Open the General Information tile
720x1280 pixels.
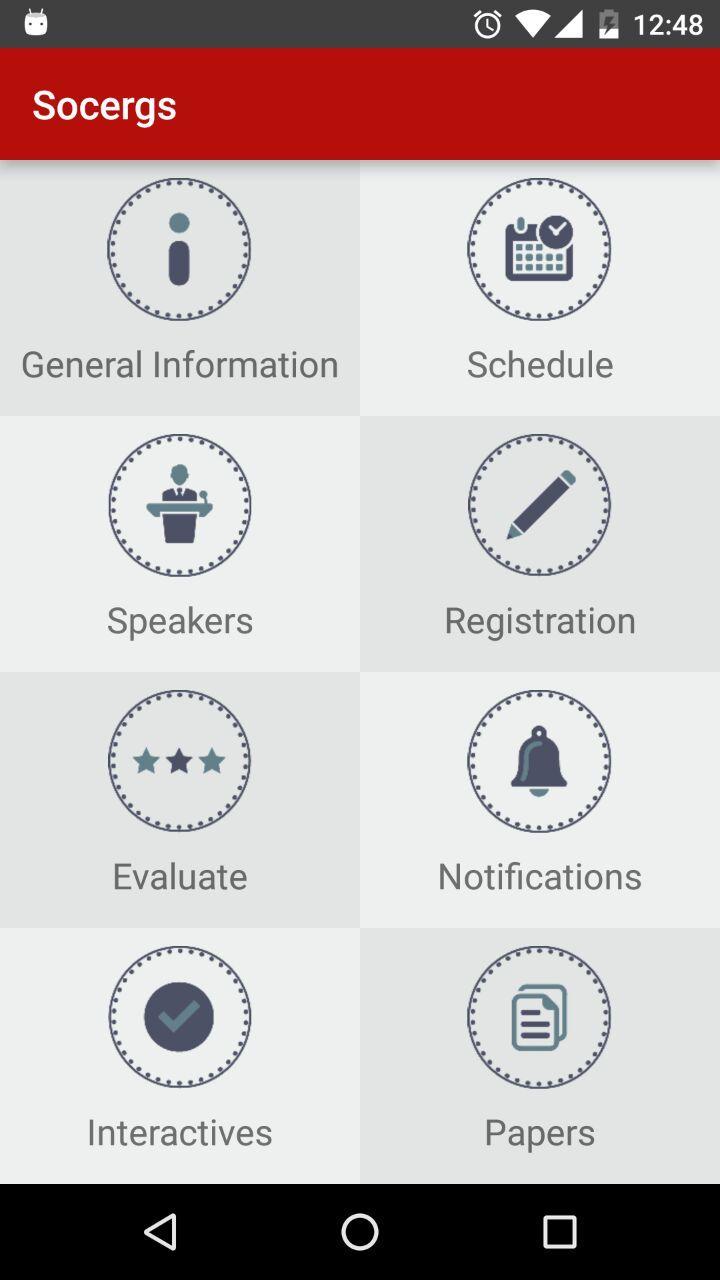coord(180,288)
